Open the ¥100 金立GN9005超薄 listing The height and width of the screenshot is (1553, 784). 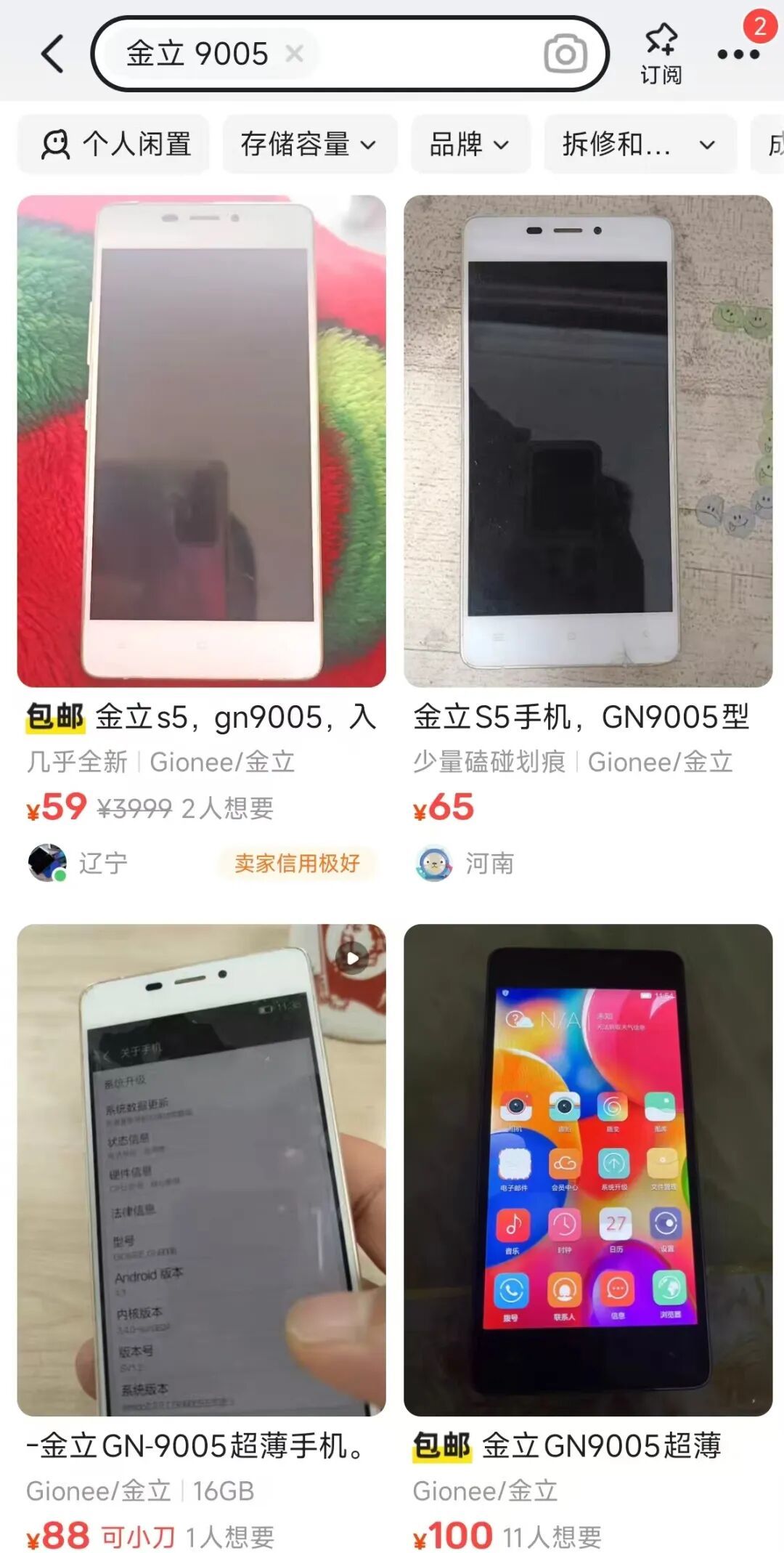587,1169
